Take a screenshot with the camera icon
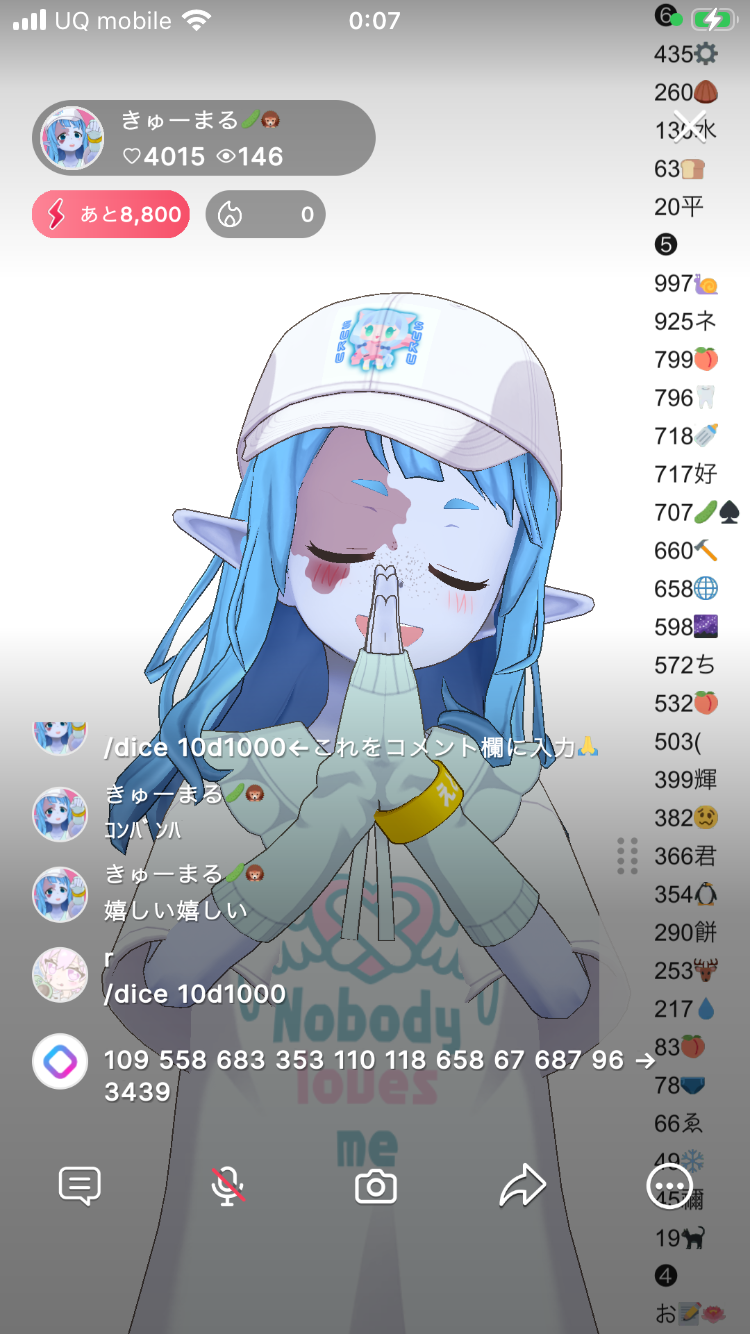The height and width of the screenshot is (1334, 750). [x=375, y=1187]
